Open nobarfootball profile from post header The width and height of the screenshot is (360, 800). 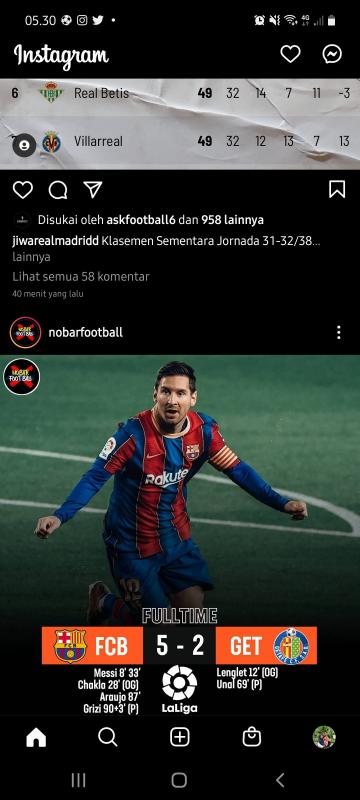(85, 333)
